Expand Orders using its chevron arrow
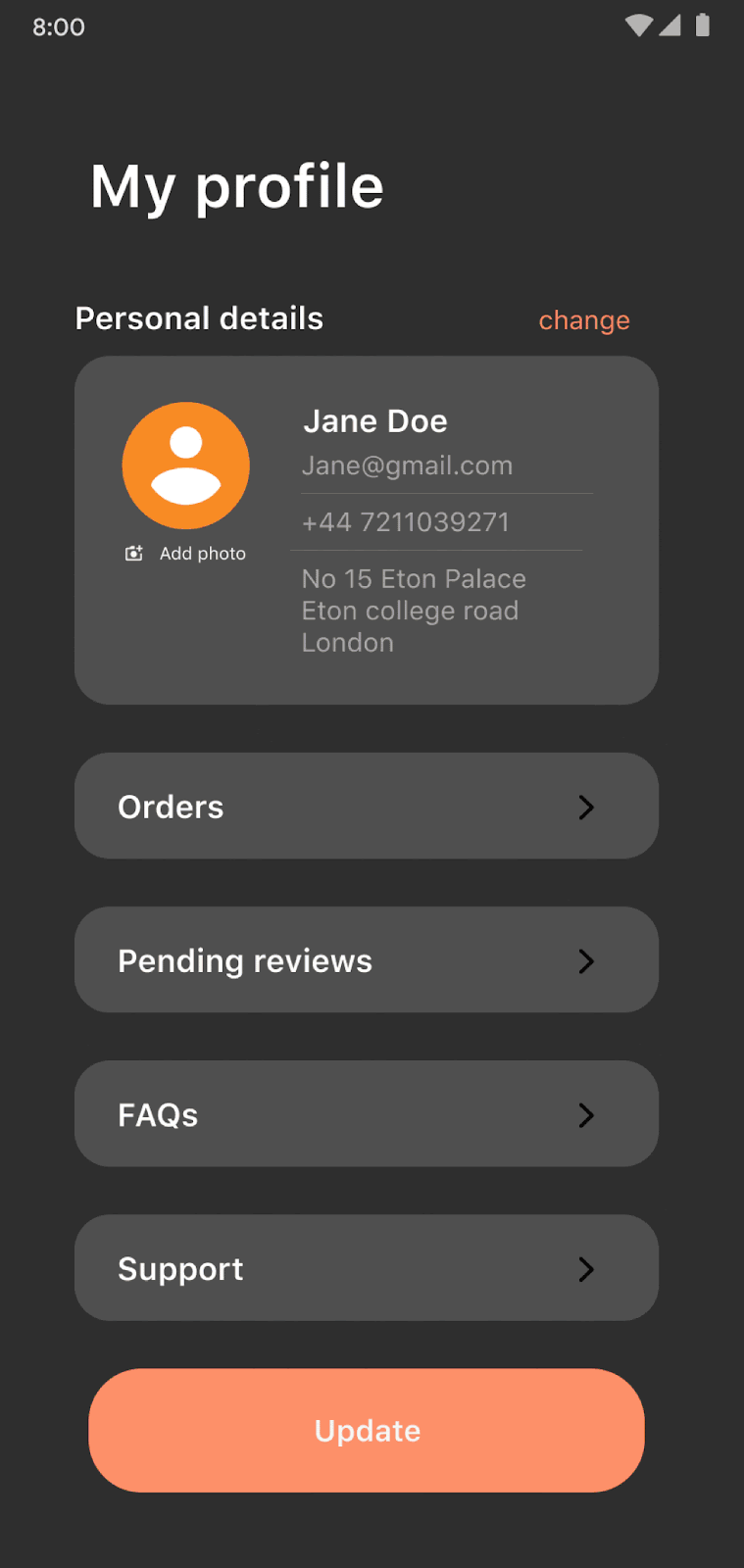 tap(586, 807)
